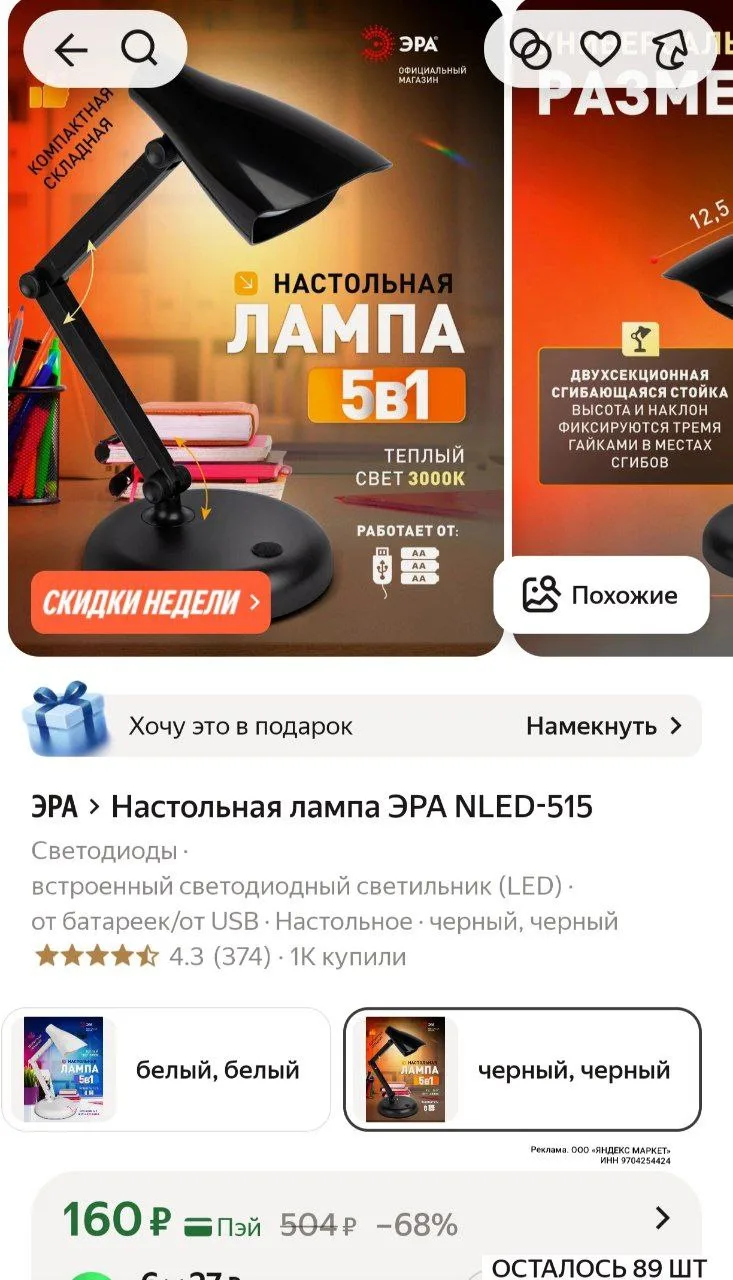Add lamp to favorites with heart
This screenshot has height=1280, width=733.
[600, 48]
